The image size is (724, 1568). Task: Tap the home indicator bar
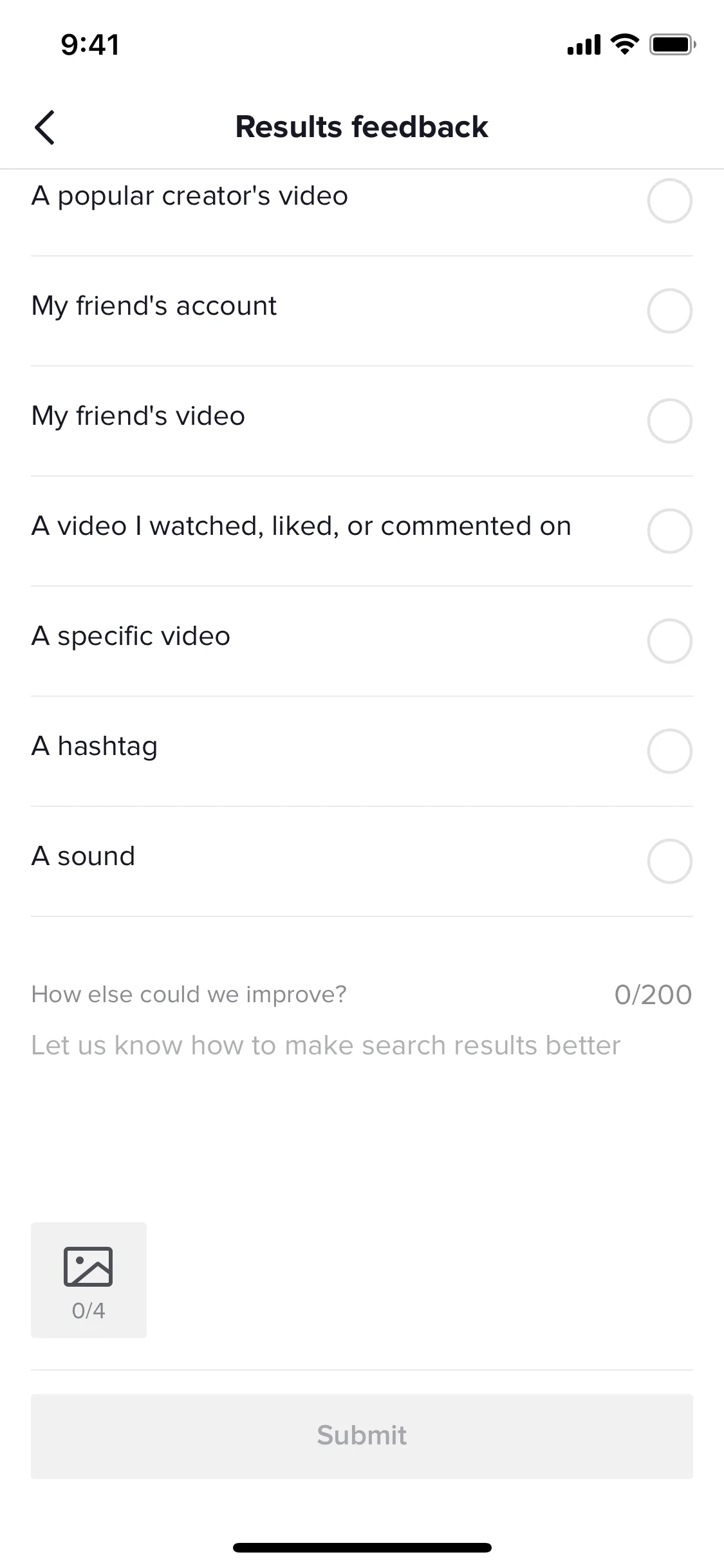[x=362, y=1547]
